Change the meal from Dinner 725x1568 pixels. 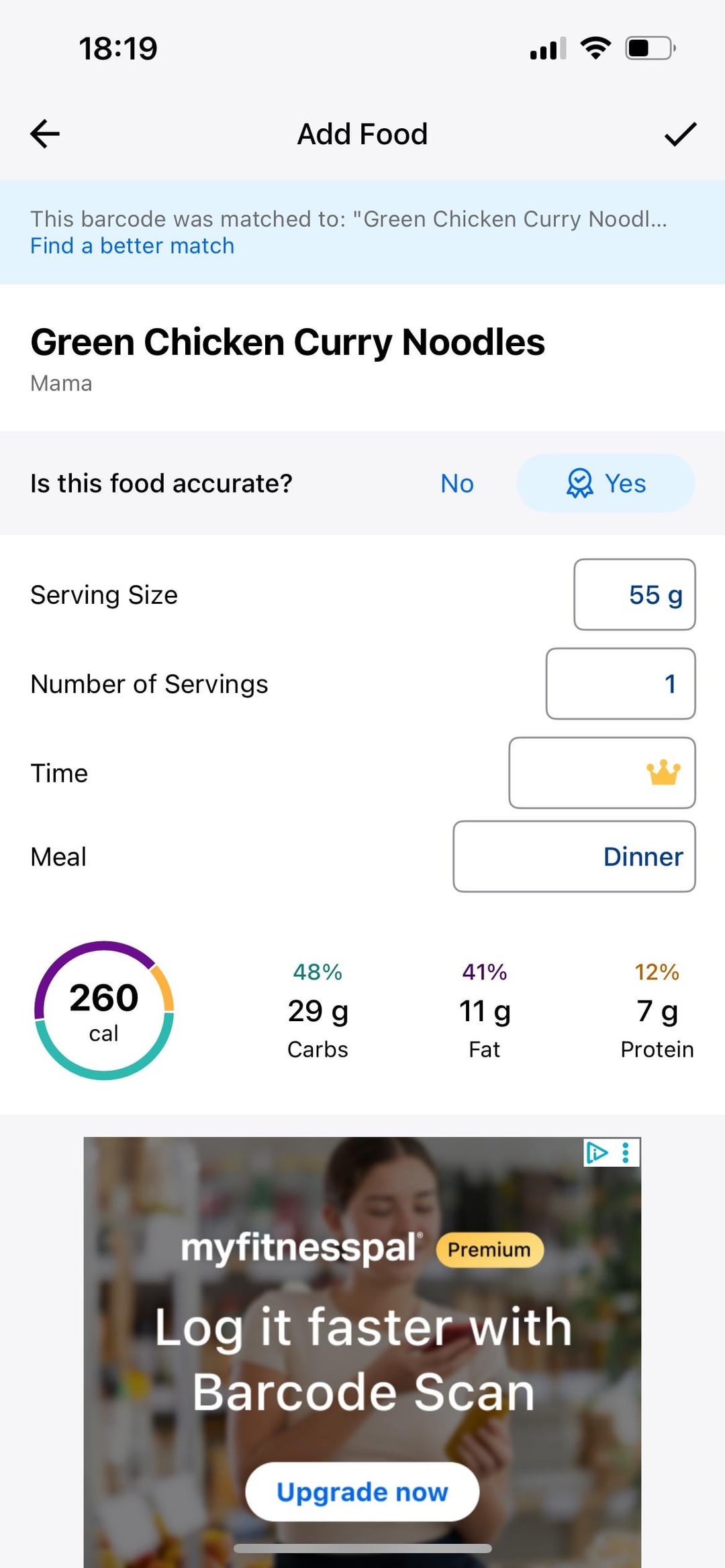(574, 857)
